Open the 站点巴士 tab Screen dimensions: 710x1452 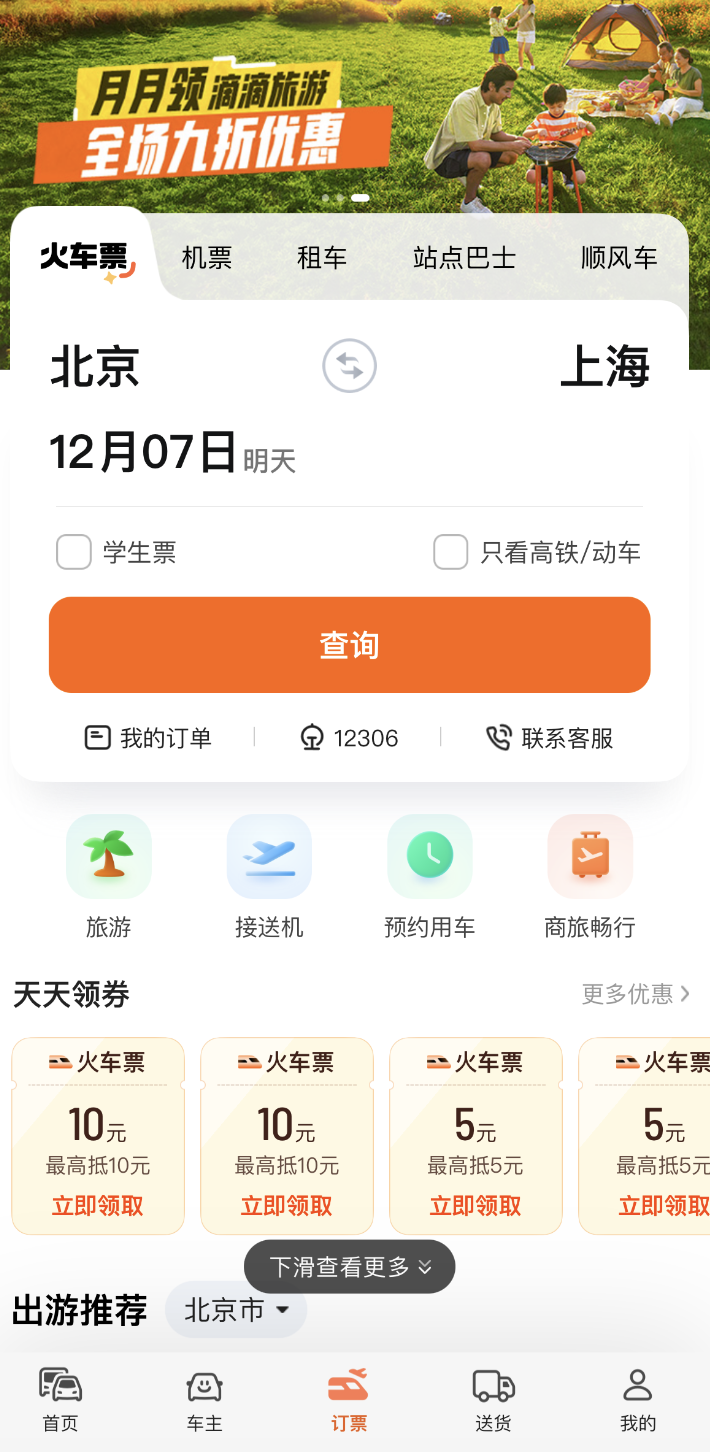tap(464, 258)
